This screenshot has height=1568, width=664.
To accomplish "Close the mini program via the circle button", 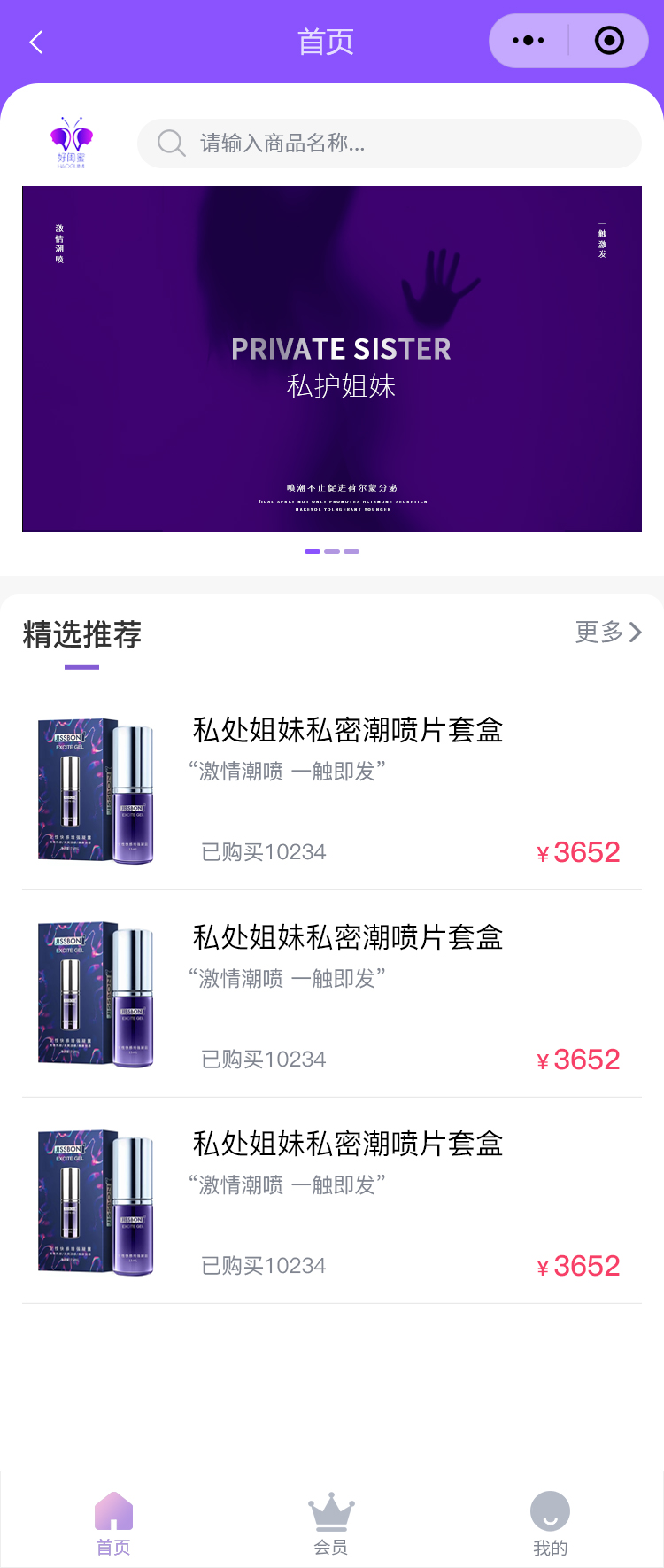I will [x=609, y=41].
